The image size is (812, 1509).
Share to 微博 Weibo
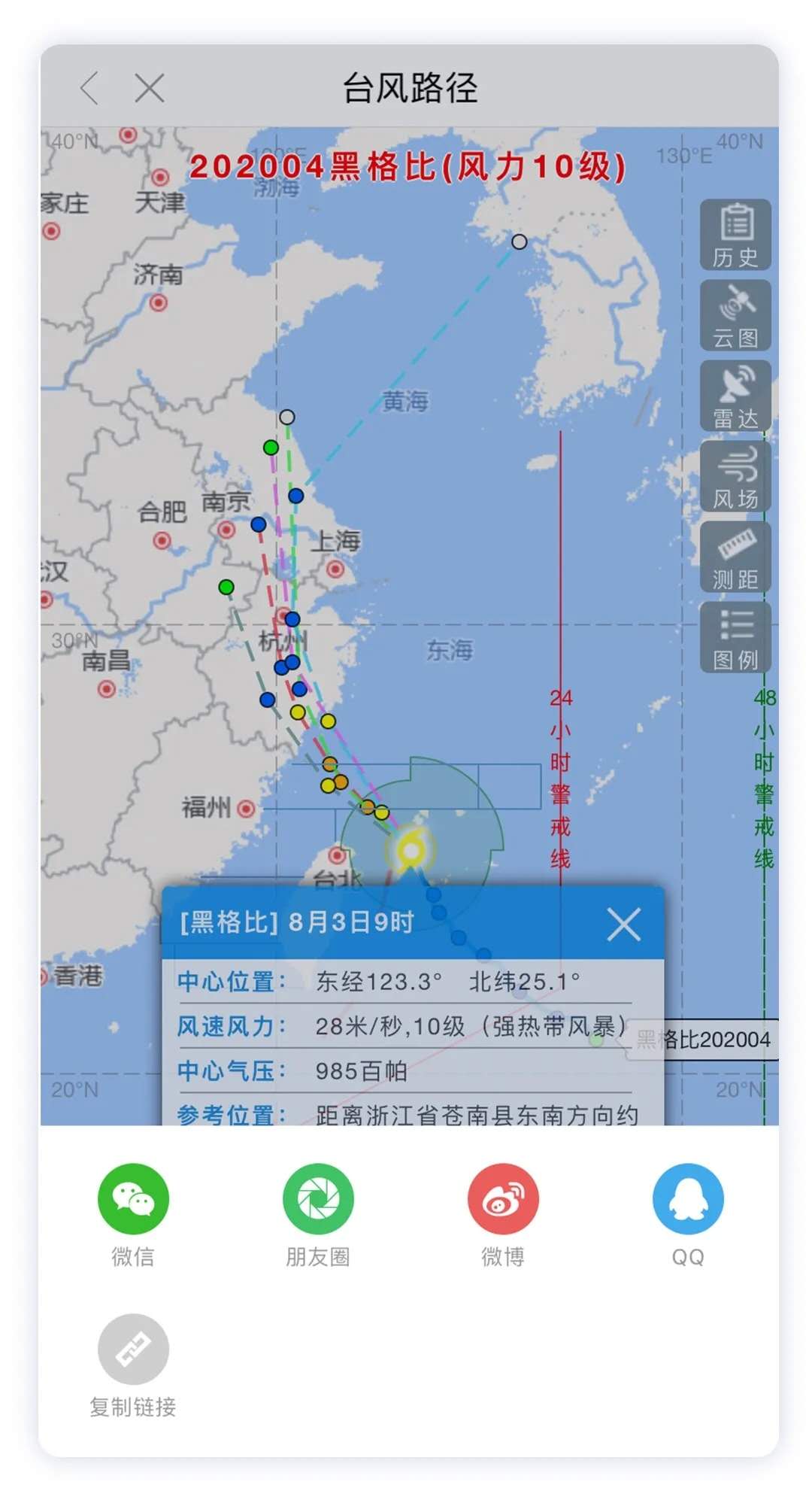[503, 1199]
